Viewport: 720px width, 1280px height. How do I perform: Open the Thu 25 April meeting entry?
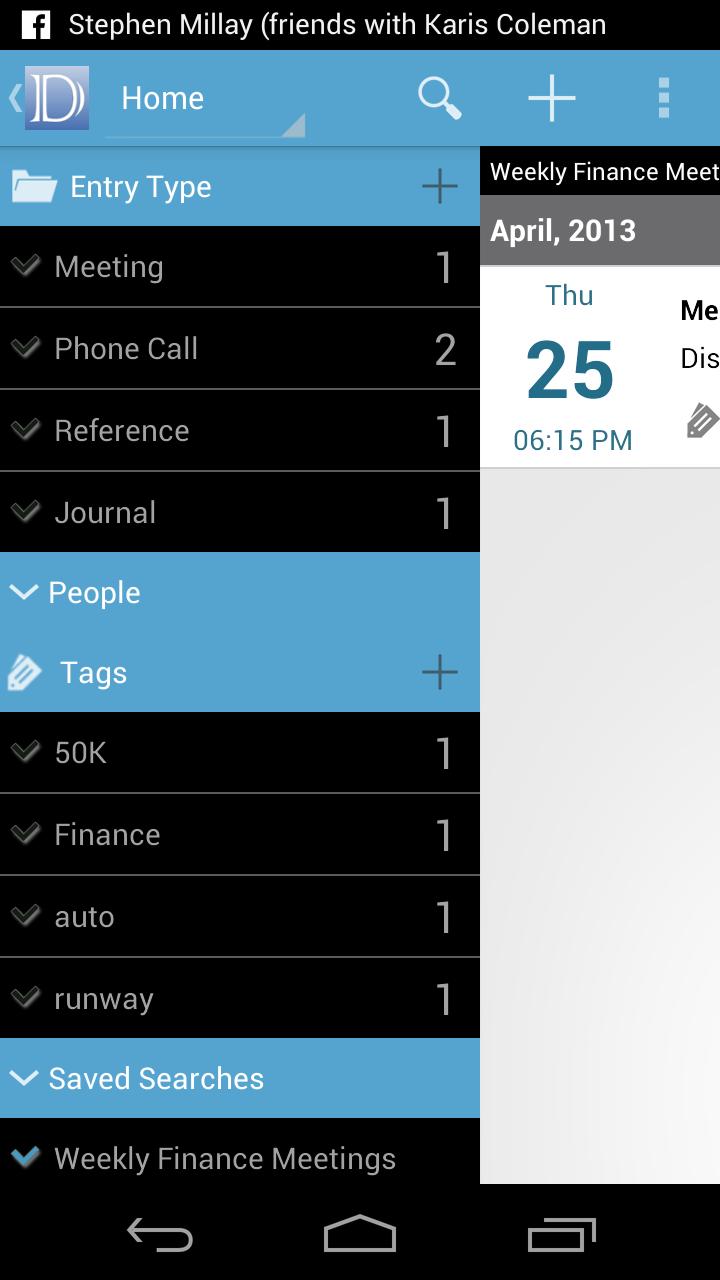[x=600, y=368]
